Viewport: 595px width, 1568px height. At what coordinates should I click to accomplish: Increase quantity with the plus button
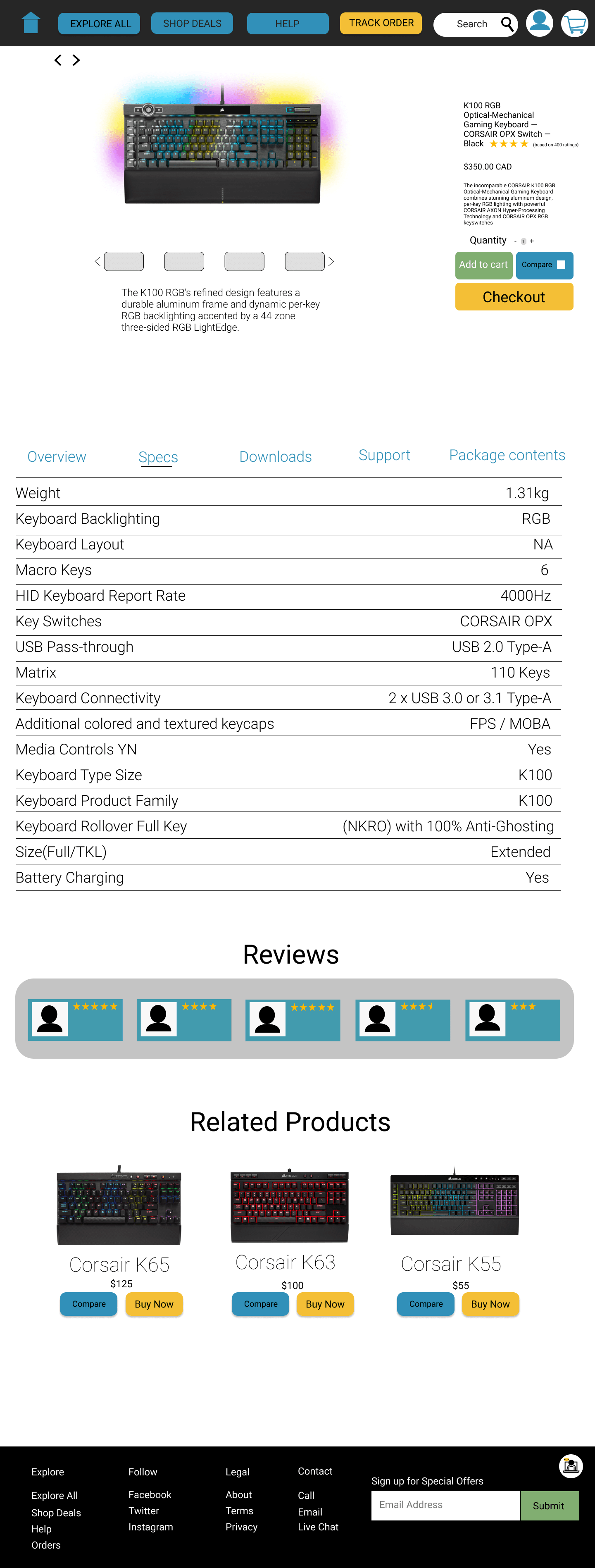coord(532,241)
